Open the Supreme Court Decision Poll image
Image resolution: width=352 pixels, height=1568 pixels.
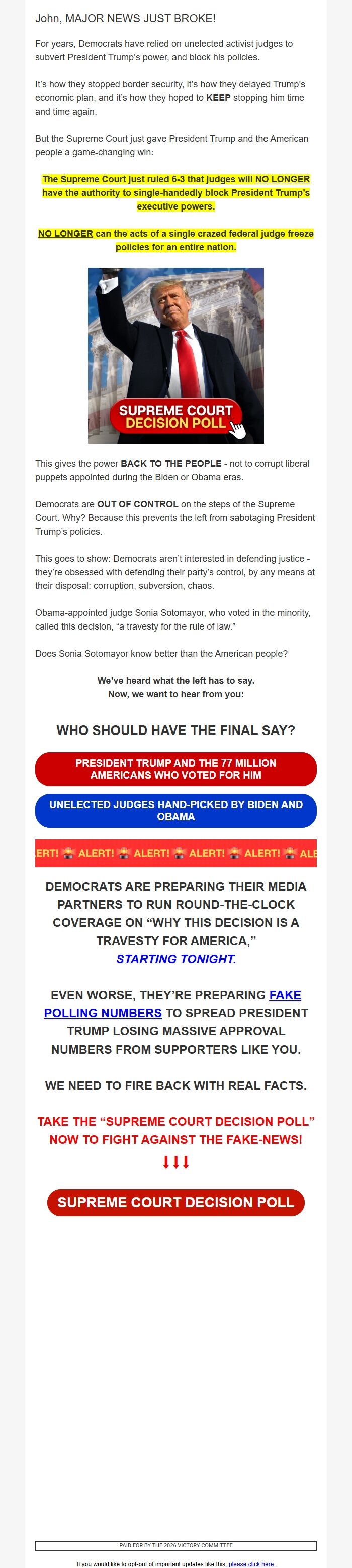[x=175, y=355]
